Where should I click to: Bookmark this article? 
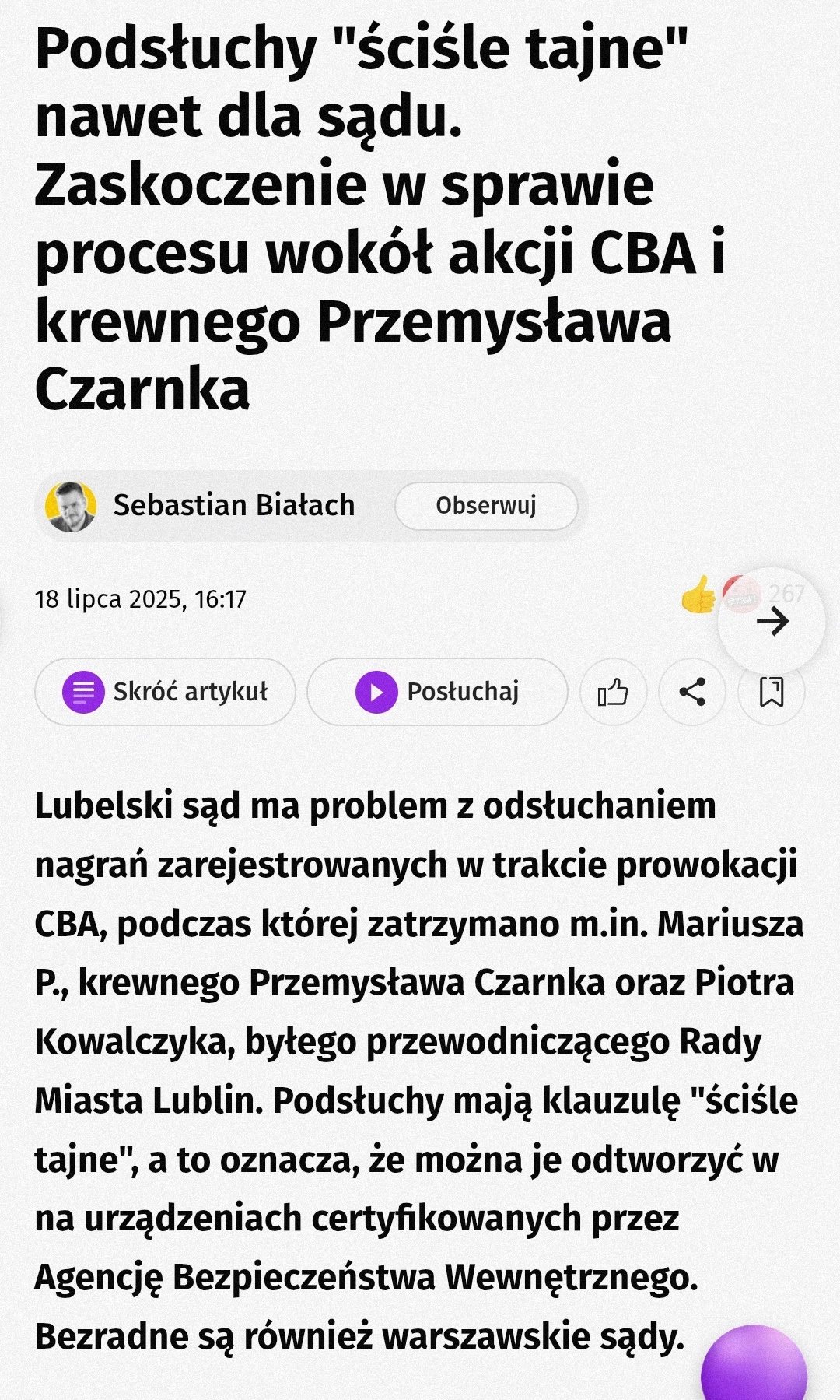[x=771, y=692]
